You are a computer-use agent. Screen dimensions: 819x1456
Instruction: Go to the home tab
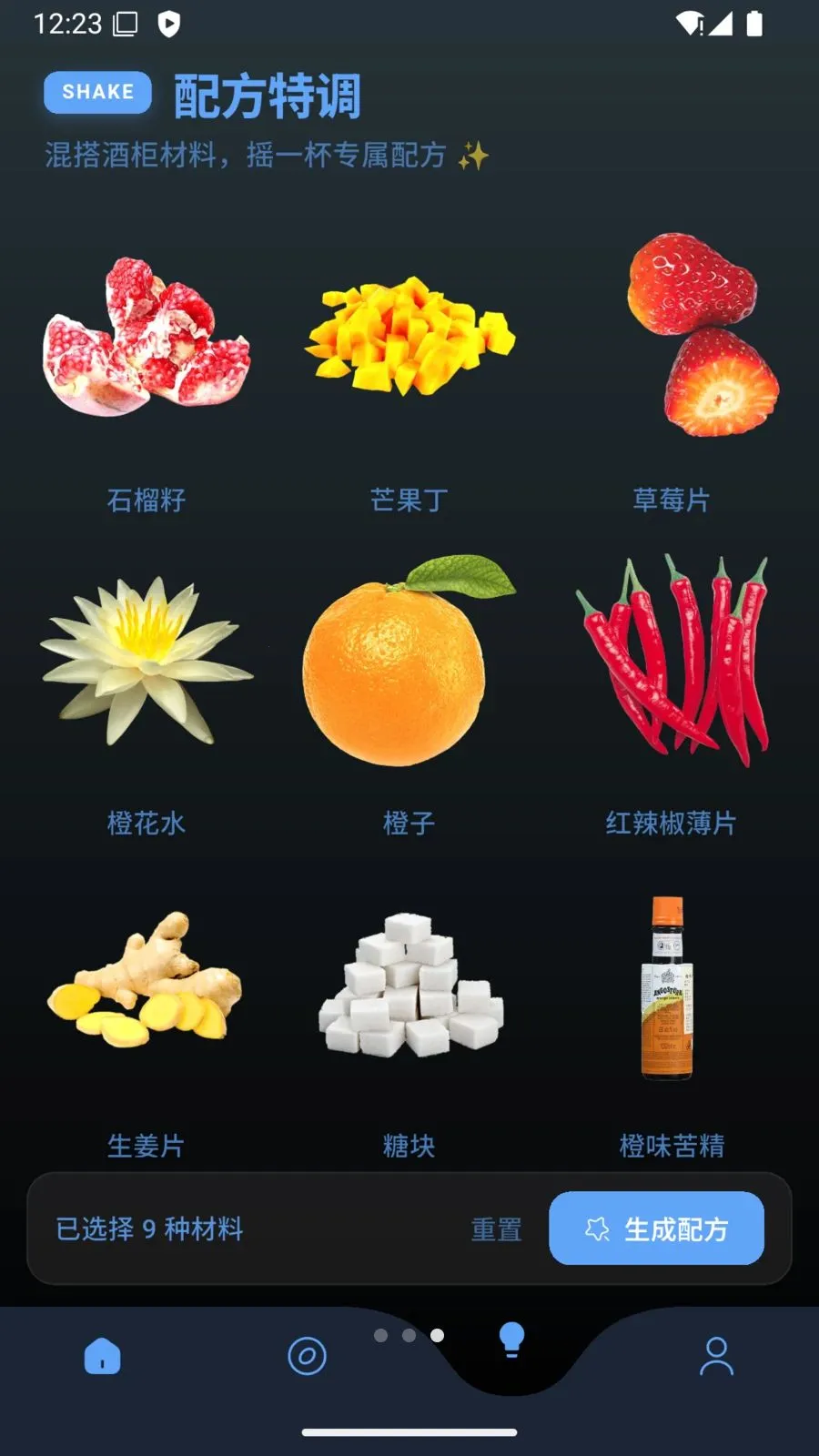103,1356
